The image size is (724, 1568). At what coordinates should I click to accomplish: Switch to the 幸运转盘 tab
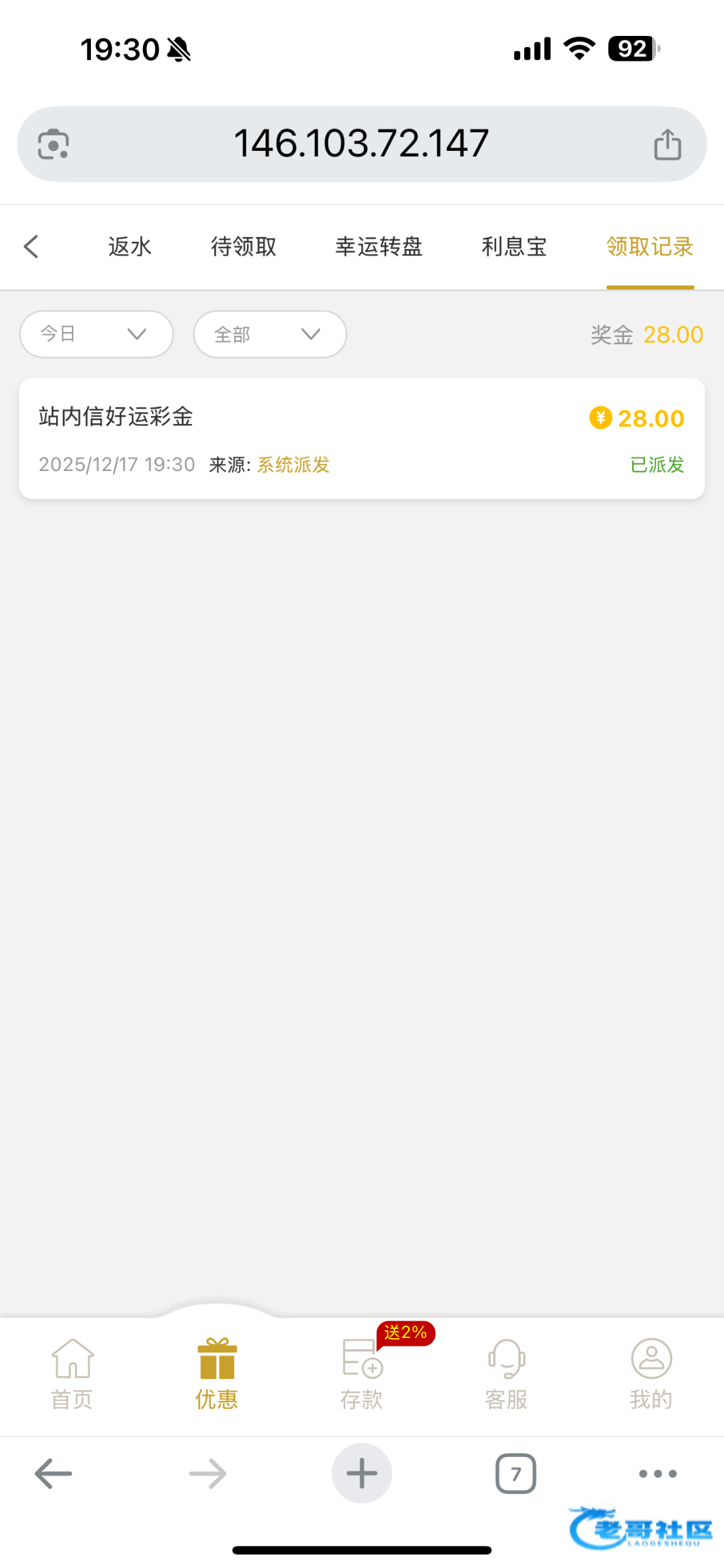point(379,247)
